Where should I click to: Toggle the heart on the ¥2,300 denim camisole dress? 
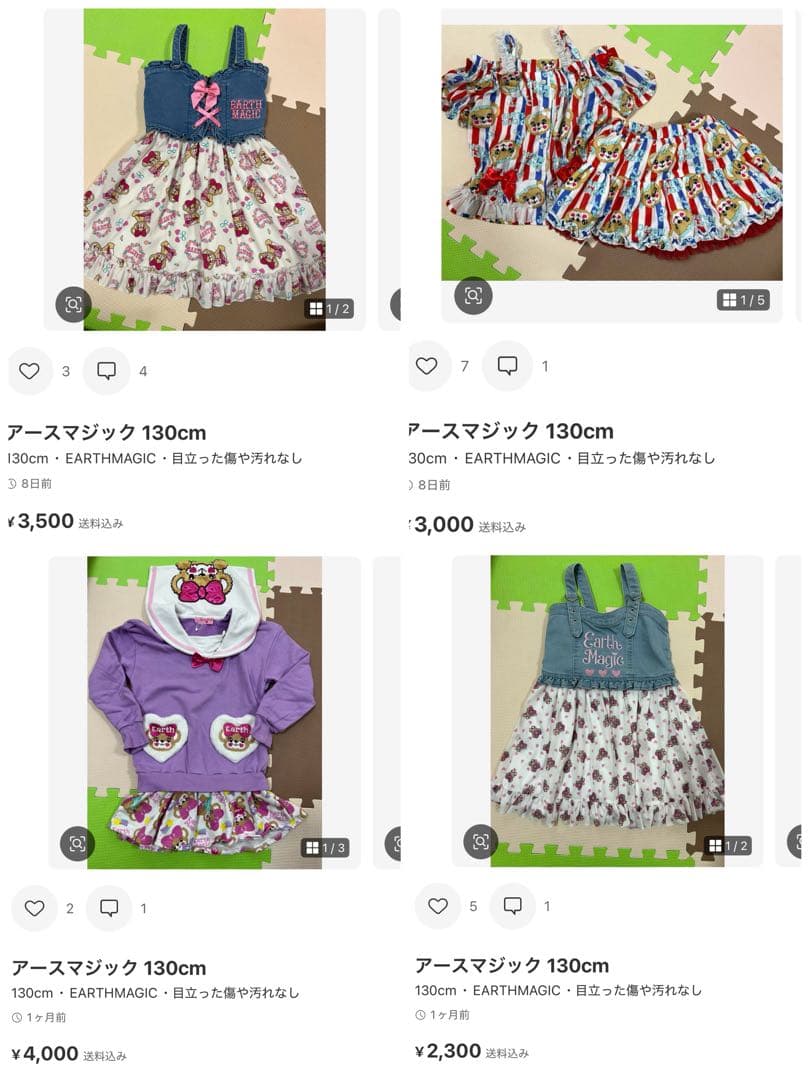[437, 908]
